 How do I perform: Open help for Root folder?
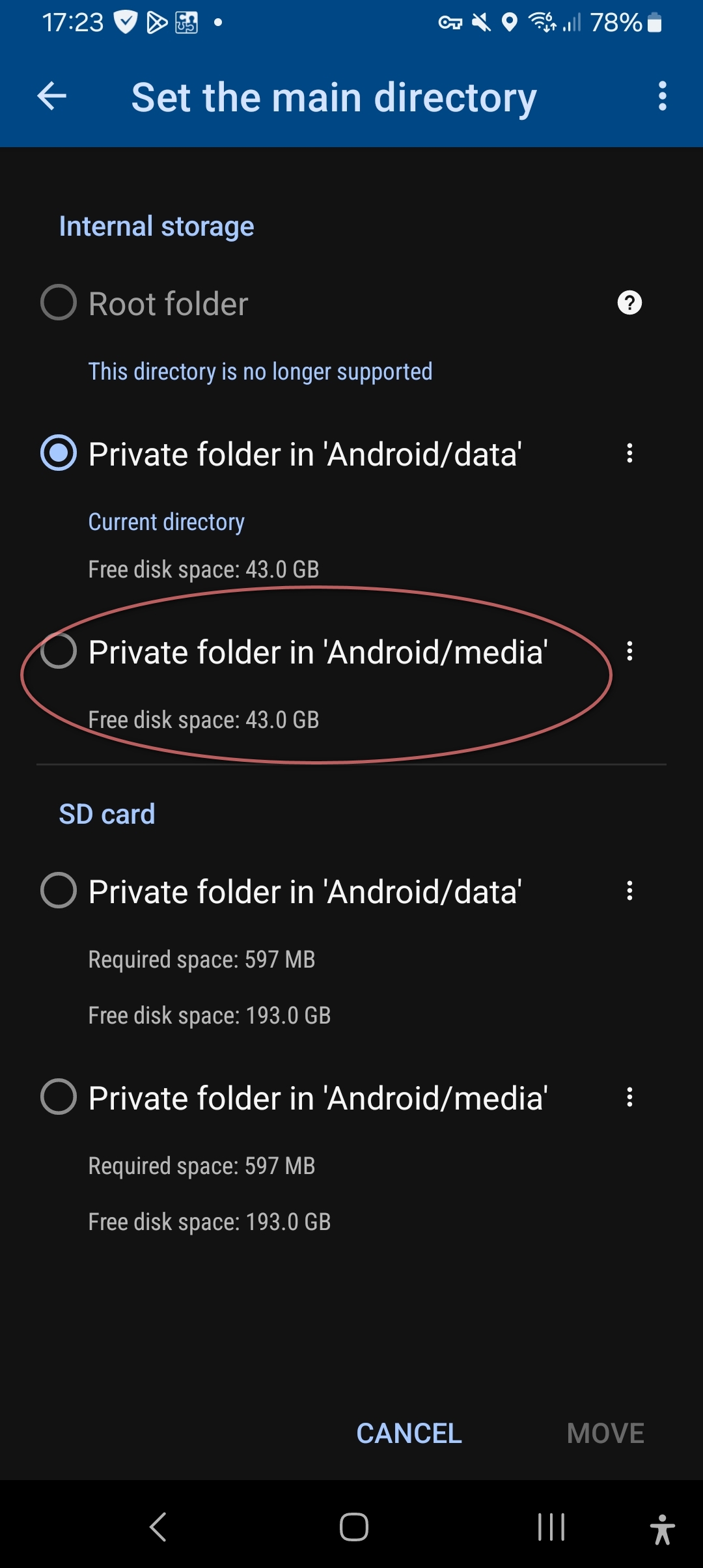coord(629,303)
